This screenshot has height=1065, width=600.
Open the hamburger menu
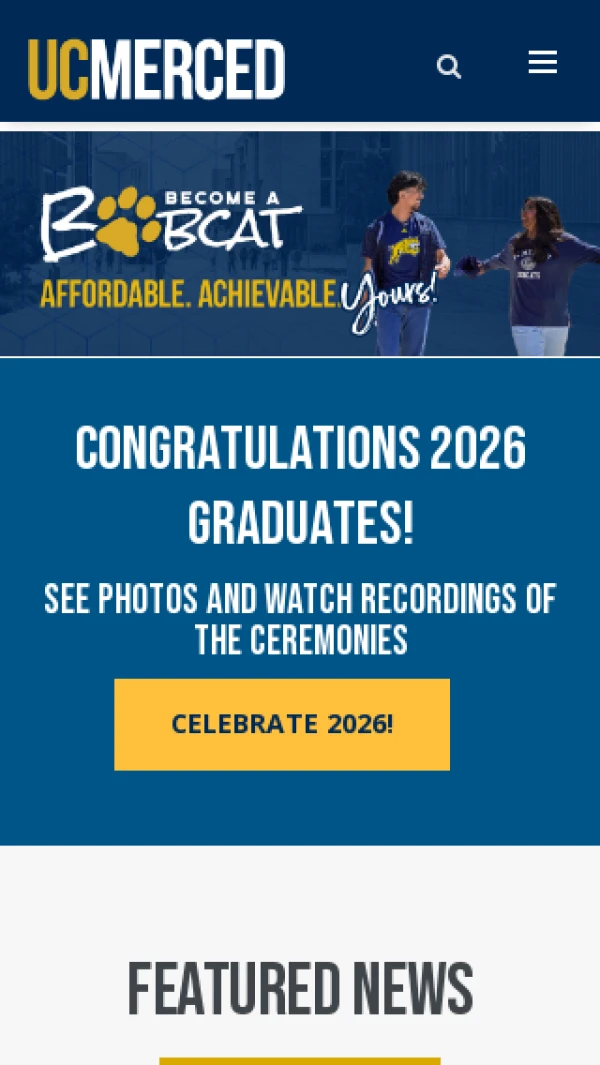coord(543,62)
